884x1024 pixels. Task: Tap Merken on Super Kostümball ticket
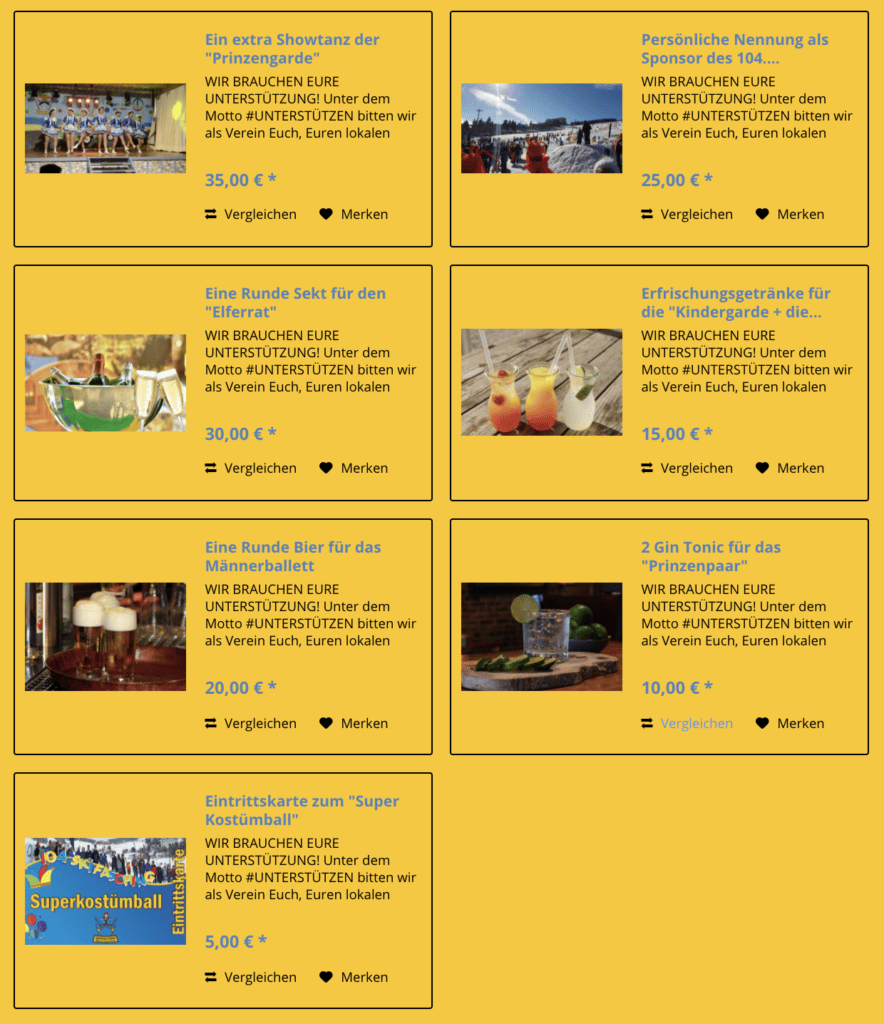pos(354,977)
